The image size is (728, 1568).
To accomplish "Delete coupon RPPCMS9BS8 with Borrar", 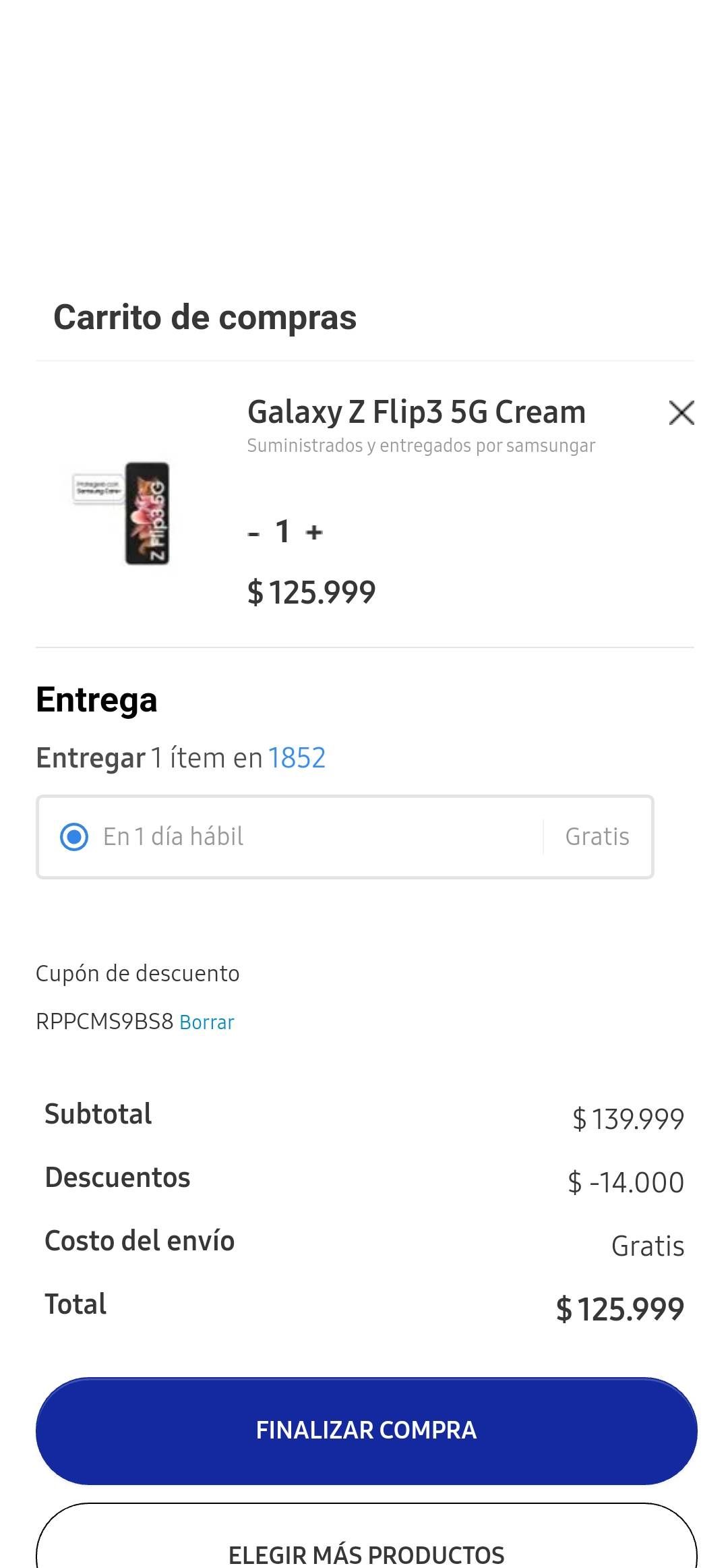I will 206,1022.
